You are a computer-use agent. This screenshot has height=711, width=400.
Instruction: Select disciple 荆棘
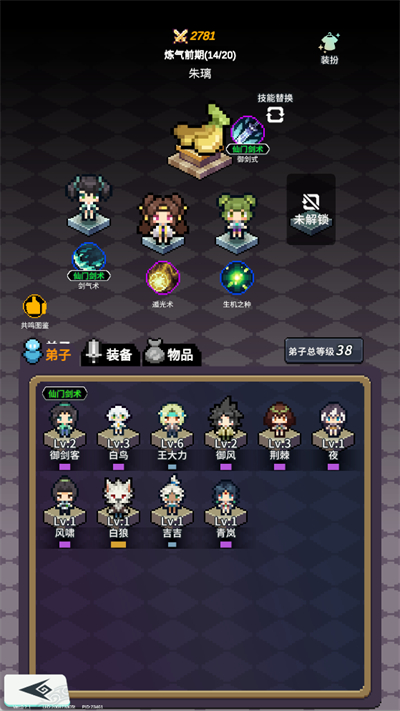(279, 436)
